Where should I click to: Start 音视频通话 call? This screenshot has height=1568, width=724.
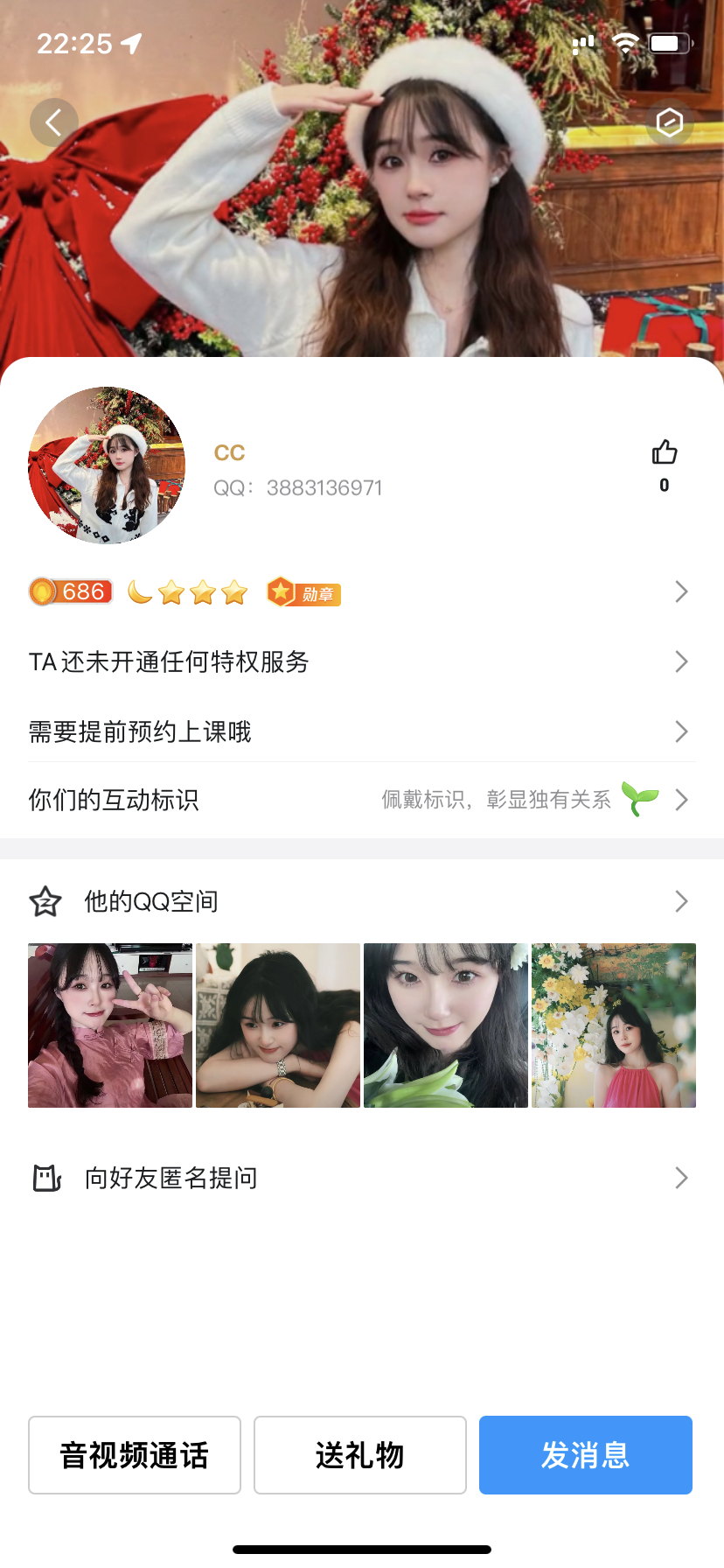(135, 1455)
